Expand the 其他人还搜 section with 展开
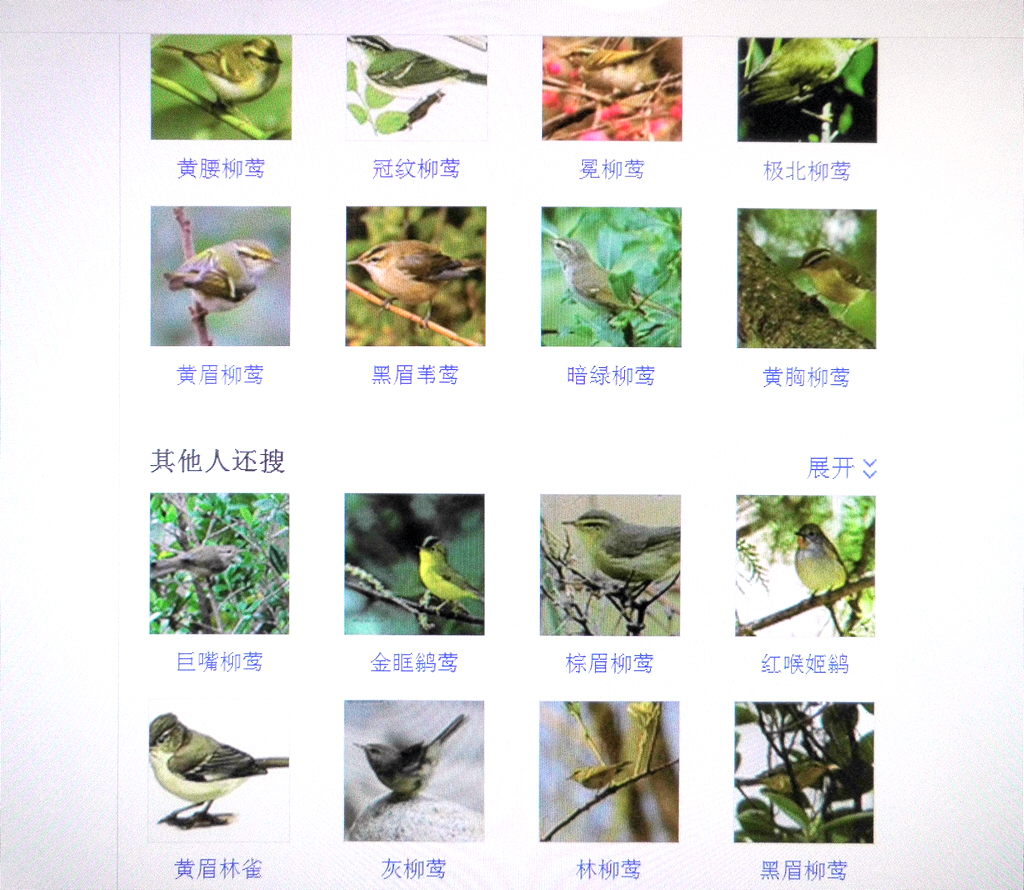The width and height of the screenshot is (1024, 890). 842,468
